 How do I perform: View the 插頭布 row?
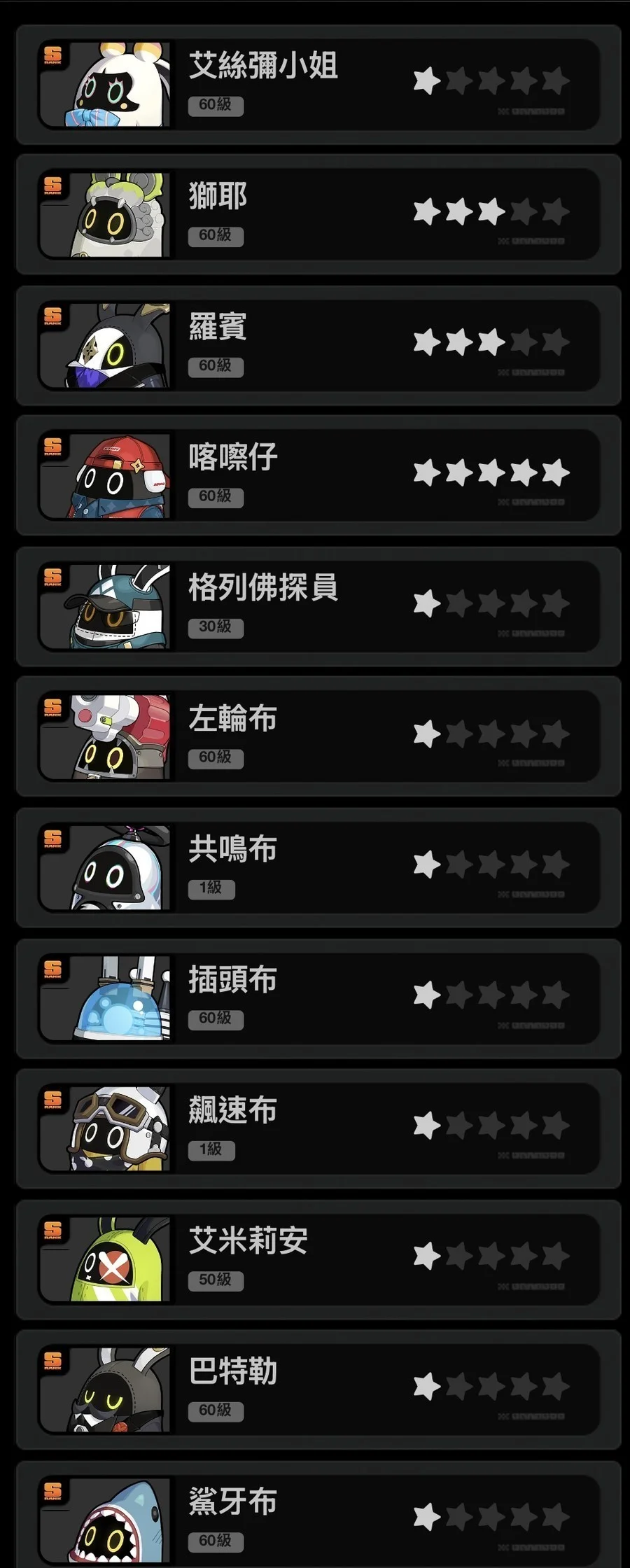click(x=318, y=998)
